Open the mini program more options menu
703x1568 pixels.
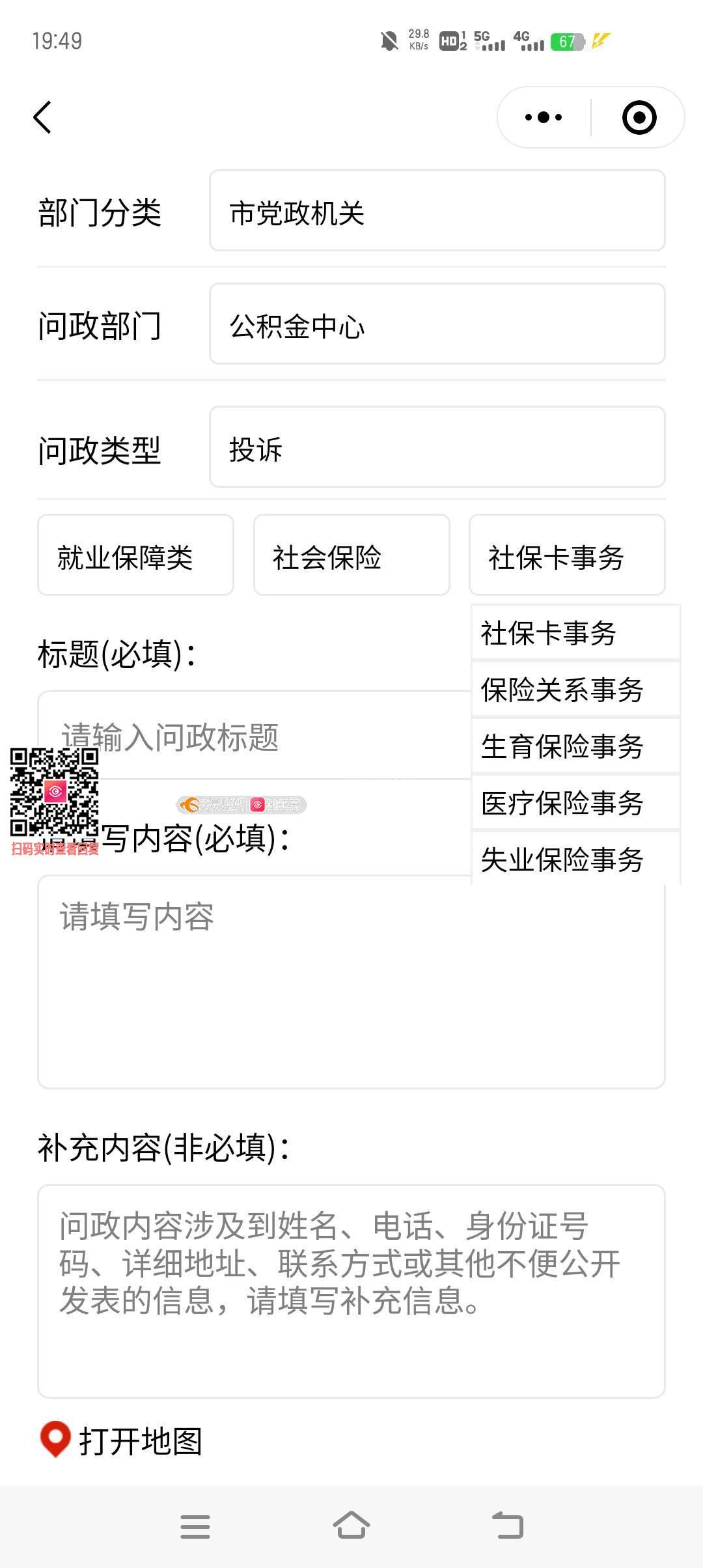point(544,118)
